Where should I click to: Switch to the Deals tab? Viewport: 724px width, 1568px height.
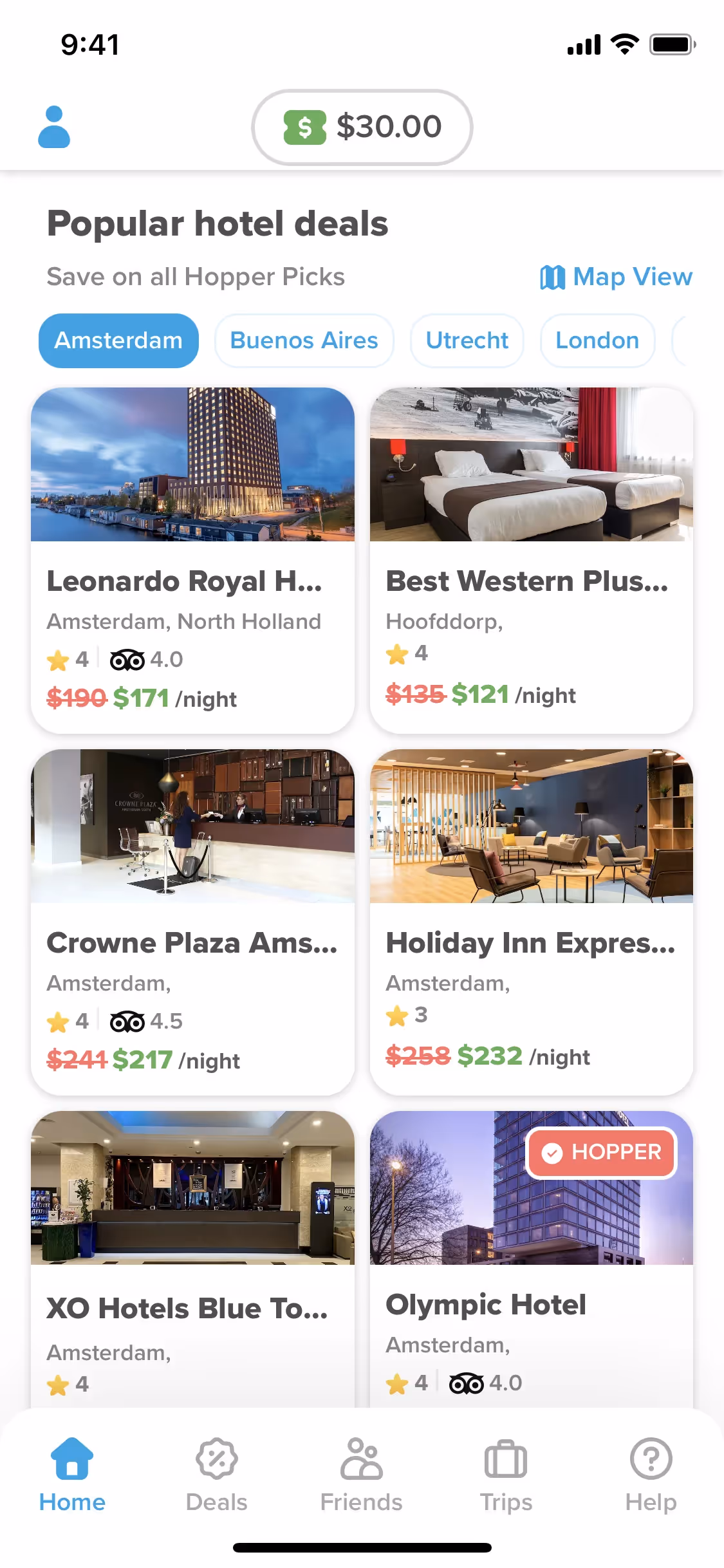tap(217, 1475)
